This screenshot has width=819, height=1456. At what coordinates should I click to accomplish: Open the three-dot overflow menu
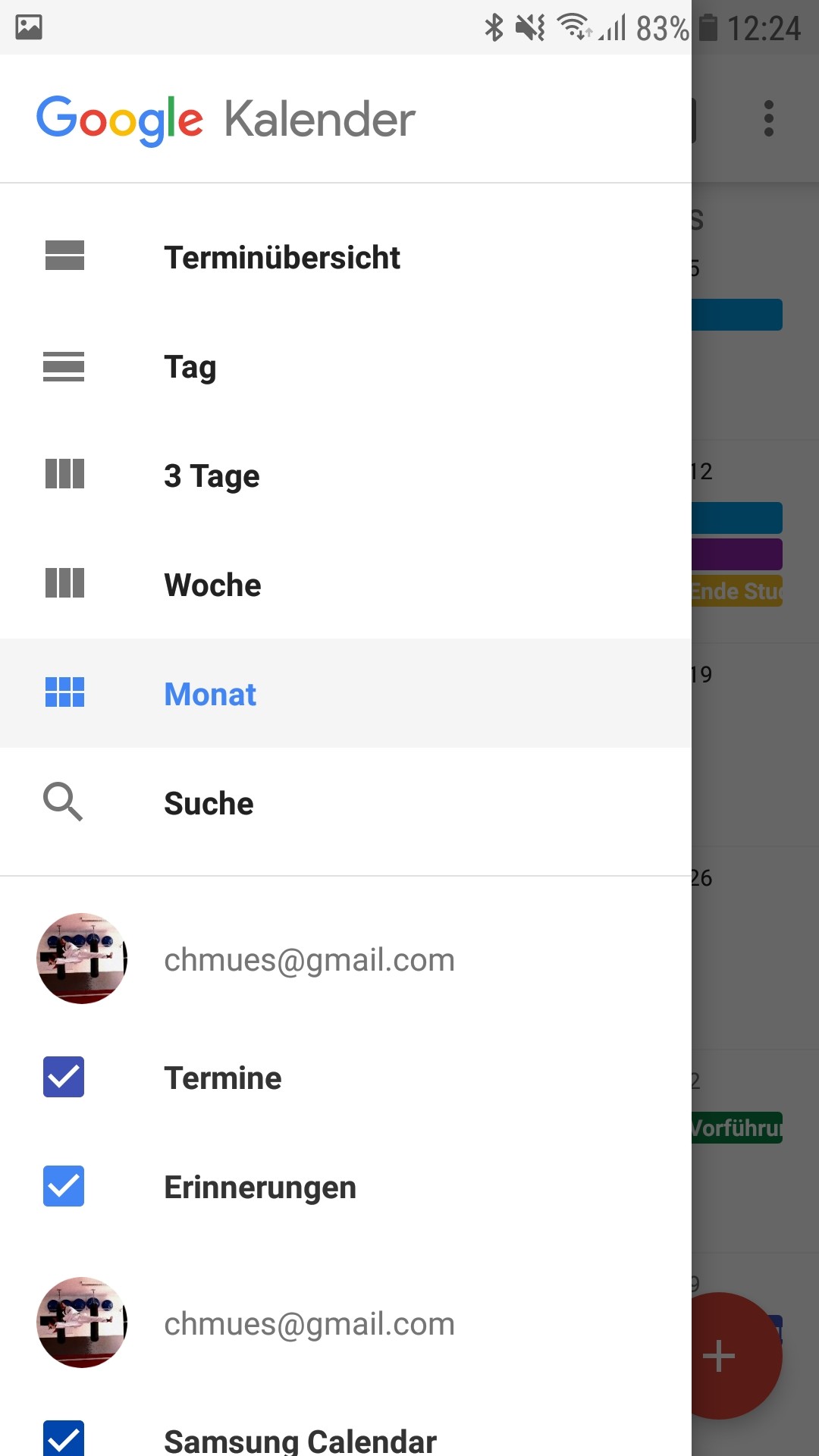click(769, 119)
